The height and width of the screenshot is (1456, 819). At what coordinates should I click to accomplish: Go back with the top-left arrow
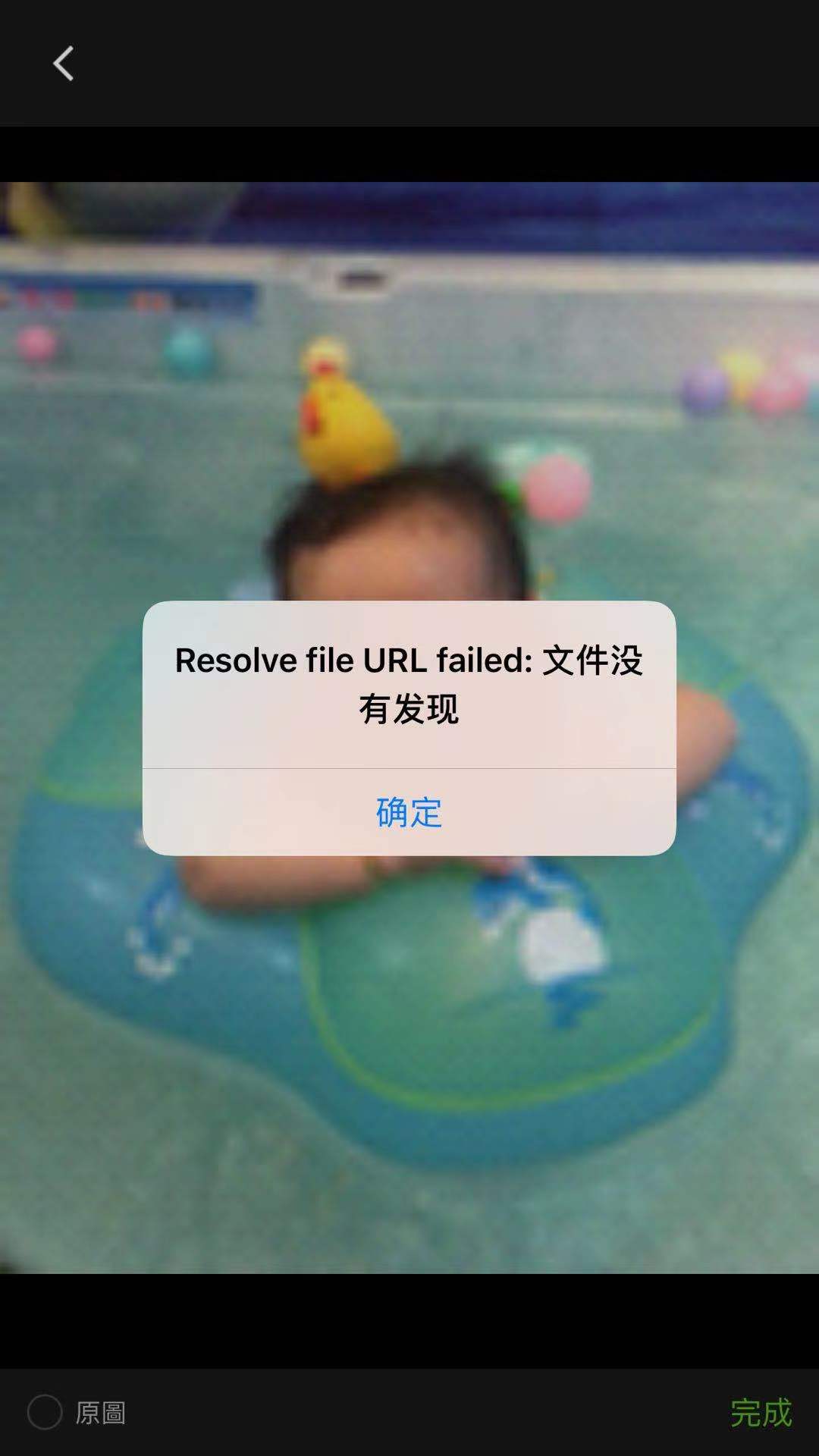pyautogui.click(x=64, y=63)
